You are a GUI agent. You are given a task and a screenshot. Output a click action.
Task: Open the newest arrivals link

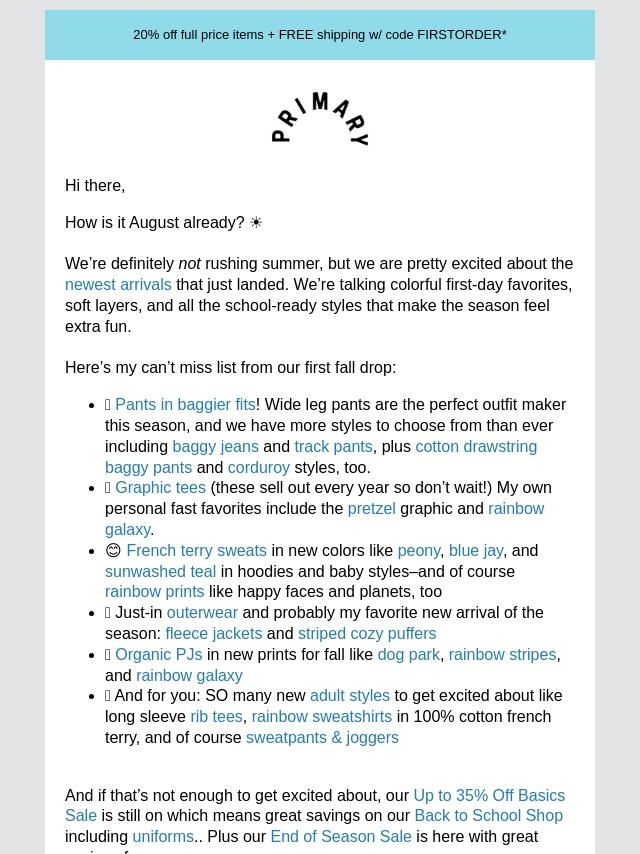click(118, 285)
